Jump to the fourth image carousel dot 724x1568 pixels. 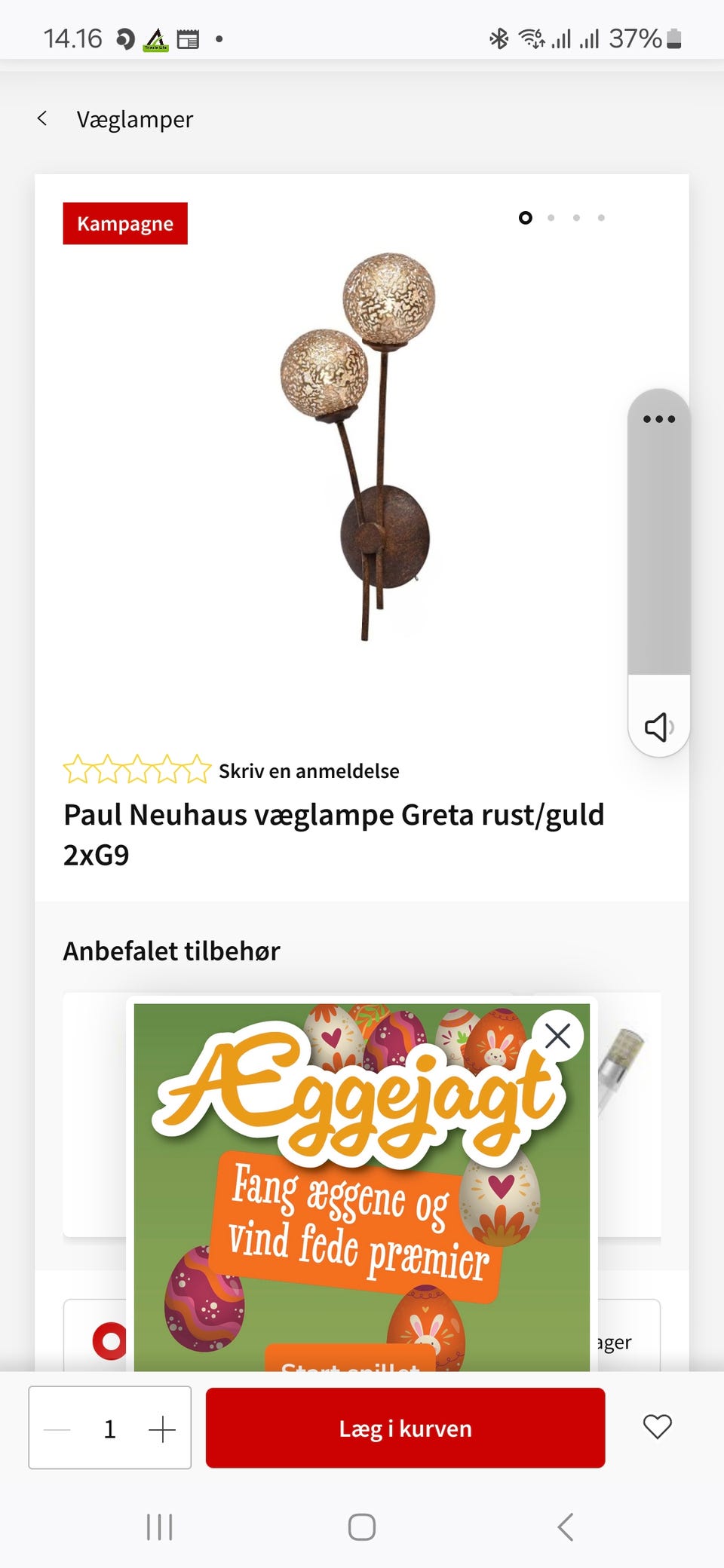601,218
